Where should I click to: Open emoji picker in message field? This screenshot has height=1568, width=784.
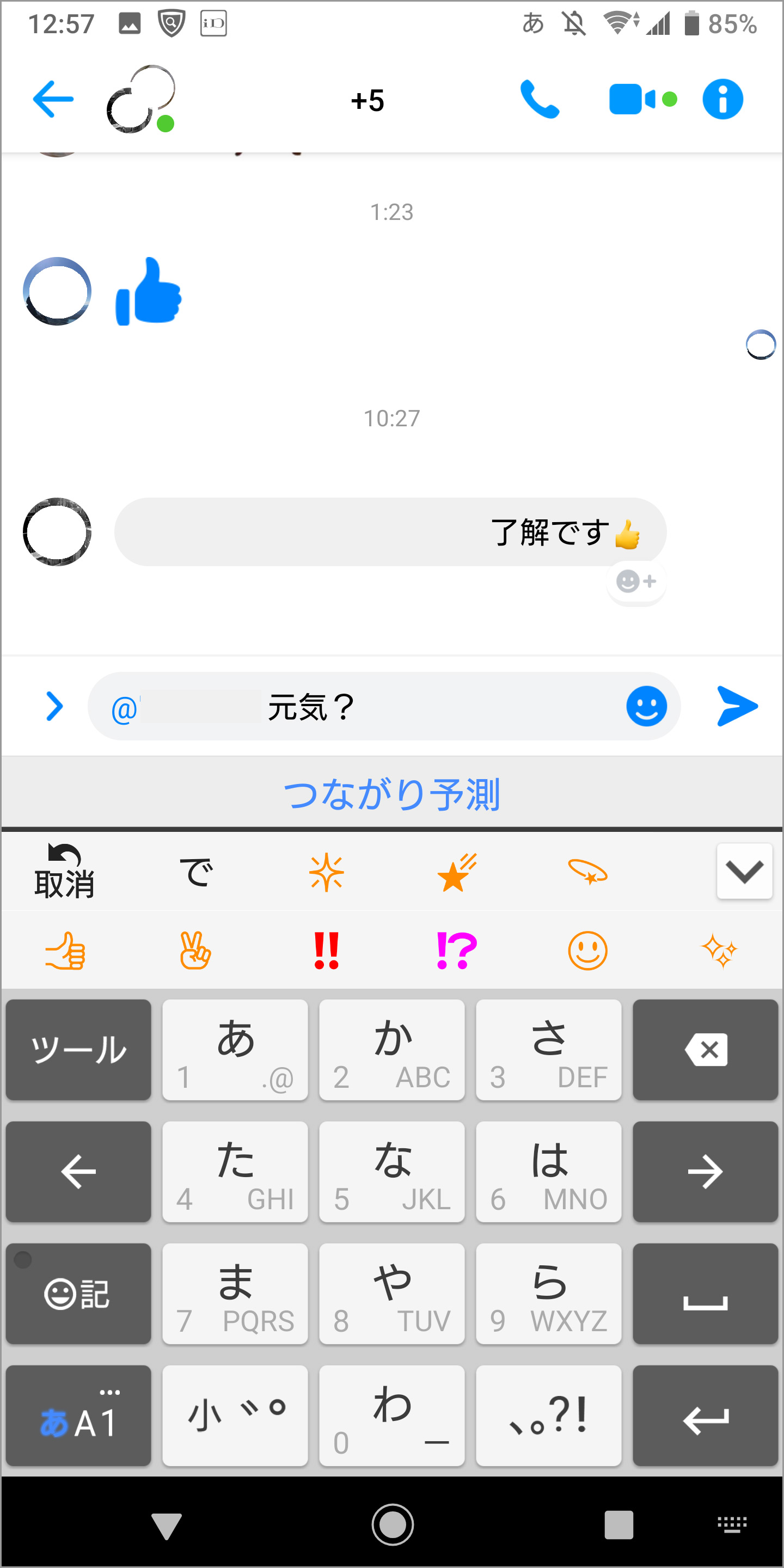[x=646, y=706]
